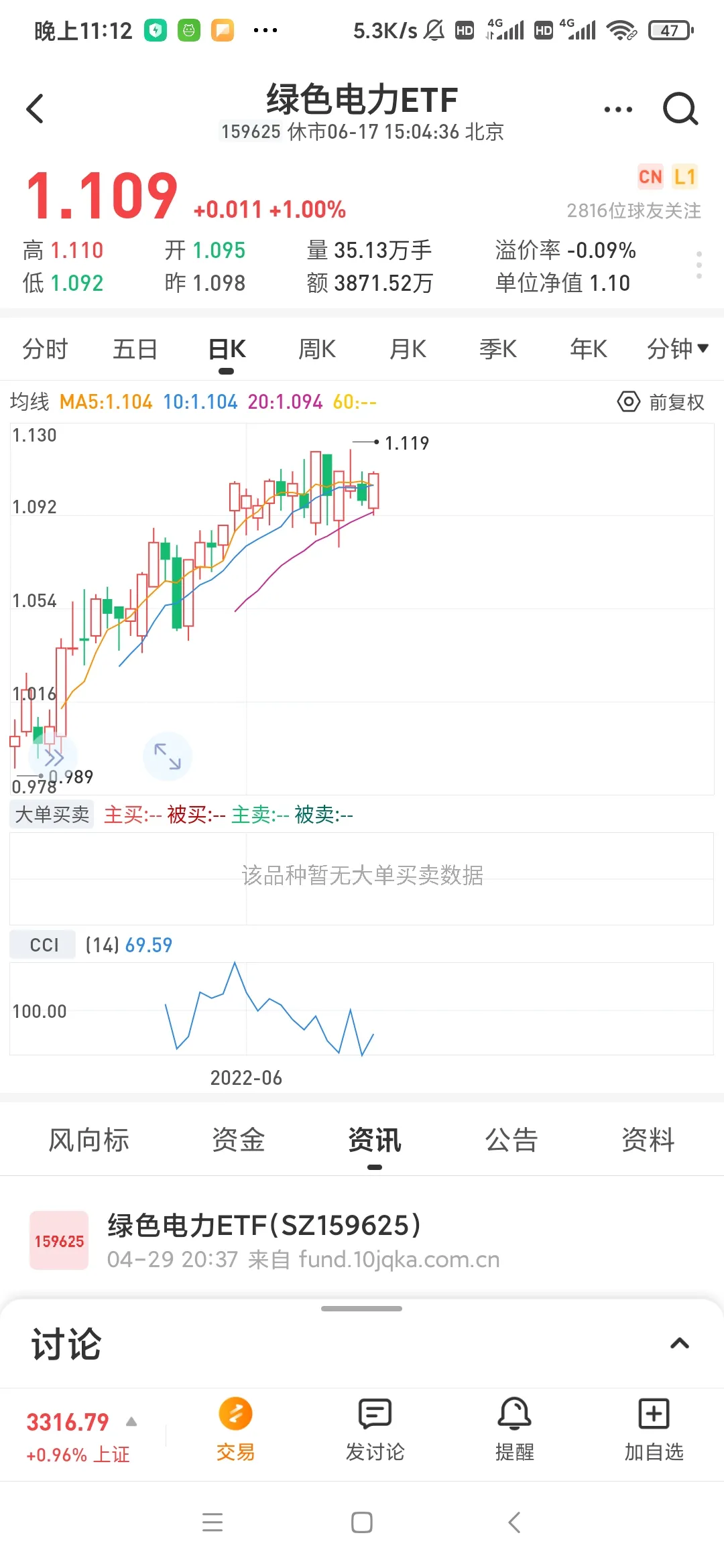This screenshot has height=1568, width=724.
Task: Open the 前复权 adjustment setting
Action: click(661, 402)
